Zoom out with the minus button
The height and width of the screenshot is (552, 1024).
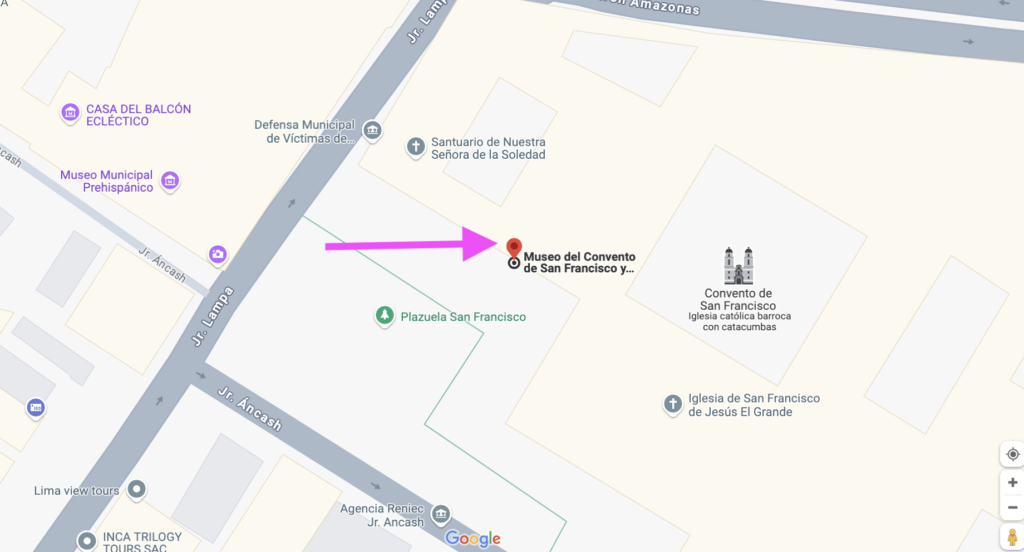[1012, 508]
